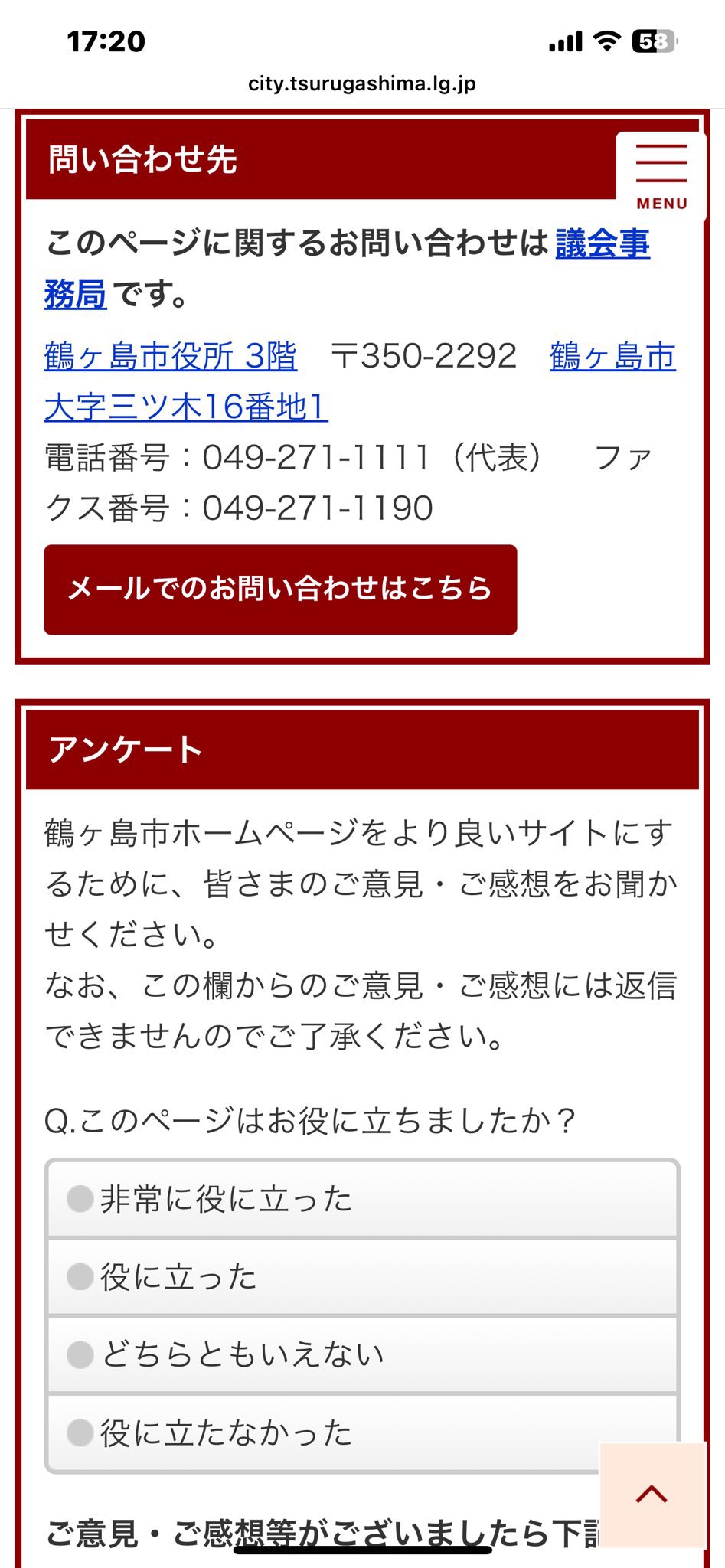Tap メールでのお問い合わせはこちら button
Screen dimensions: 725x1568
(280, 590)
